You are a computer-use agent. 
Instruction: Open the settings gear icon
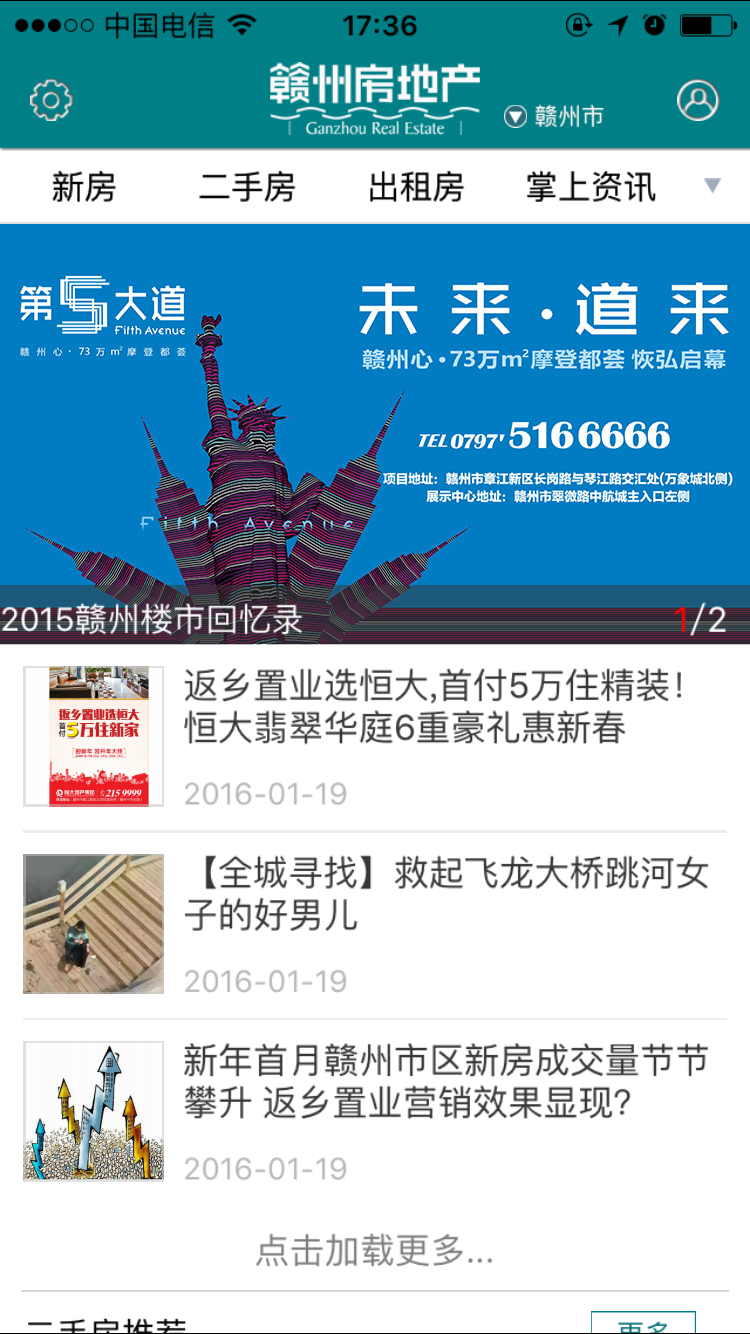[49, 100]
